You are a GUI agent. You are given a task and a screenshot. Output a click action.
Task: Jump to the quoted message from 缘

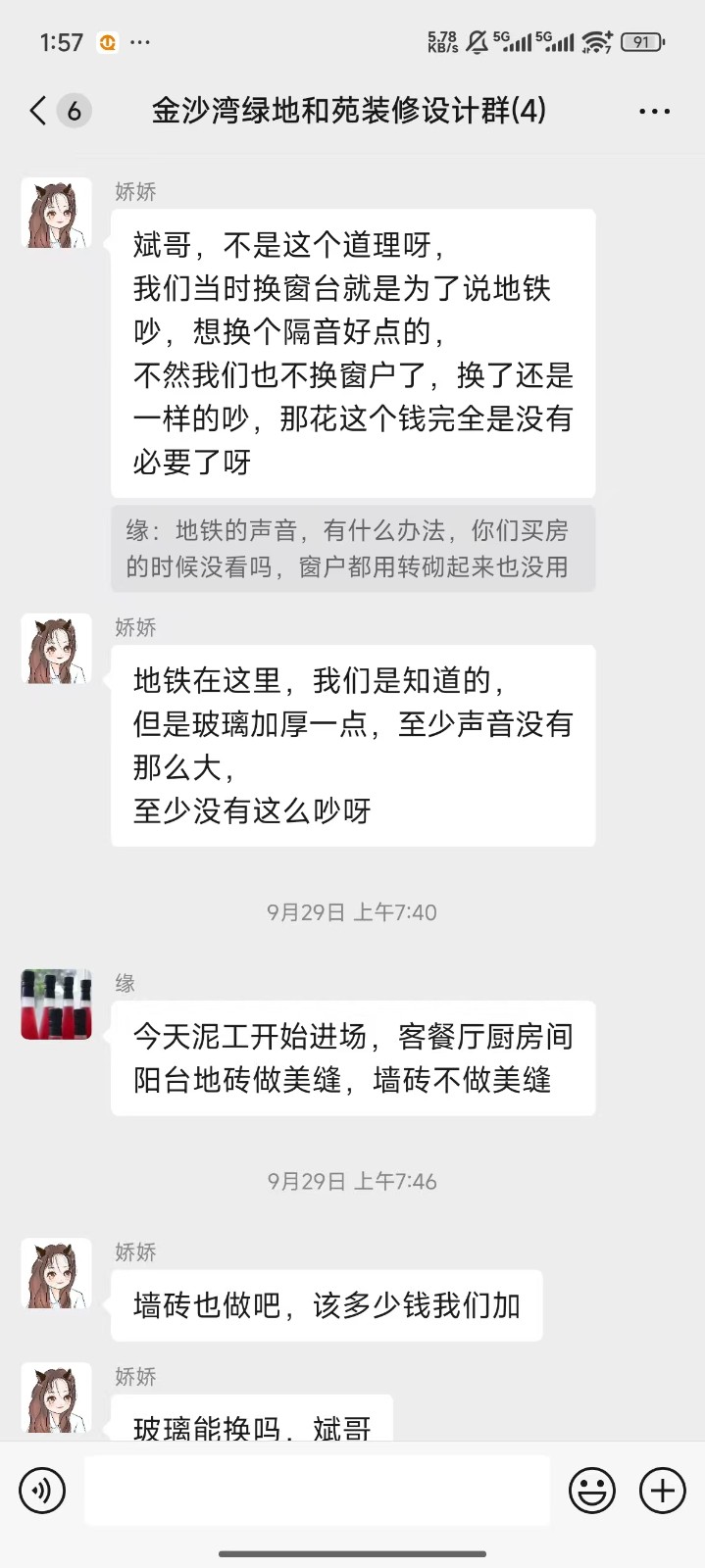353,549
